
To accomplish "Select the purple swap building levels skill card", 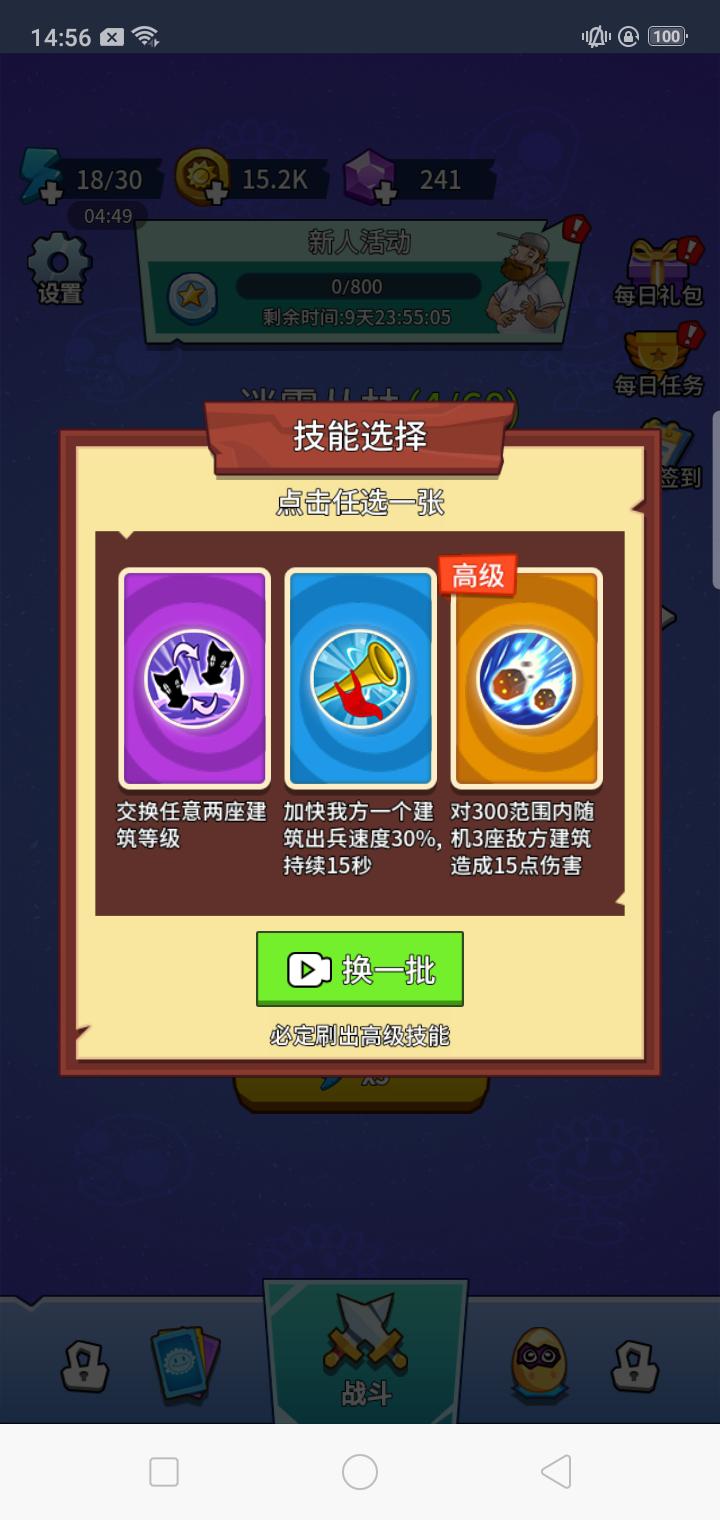I will pos(194,679).
